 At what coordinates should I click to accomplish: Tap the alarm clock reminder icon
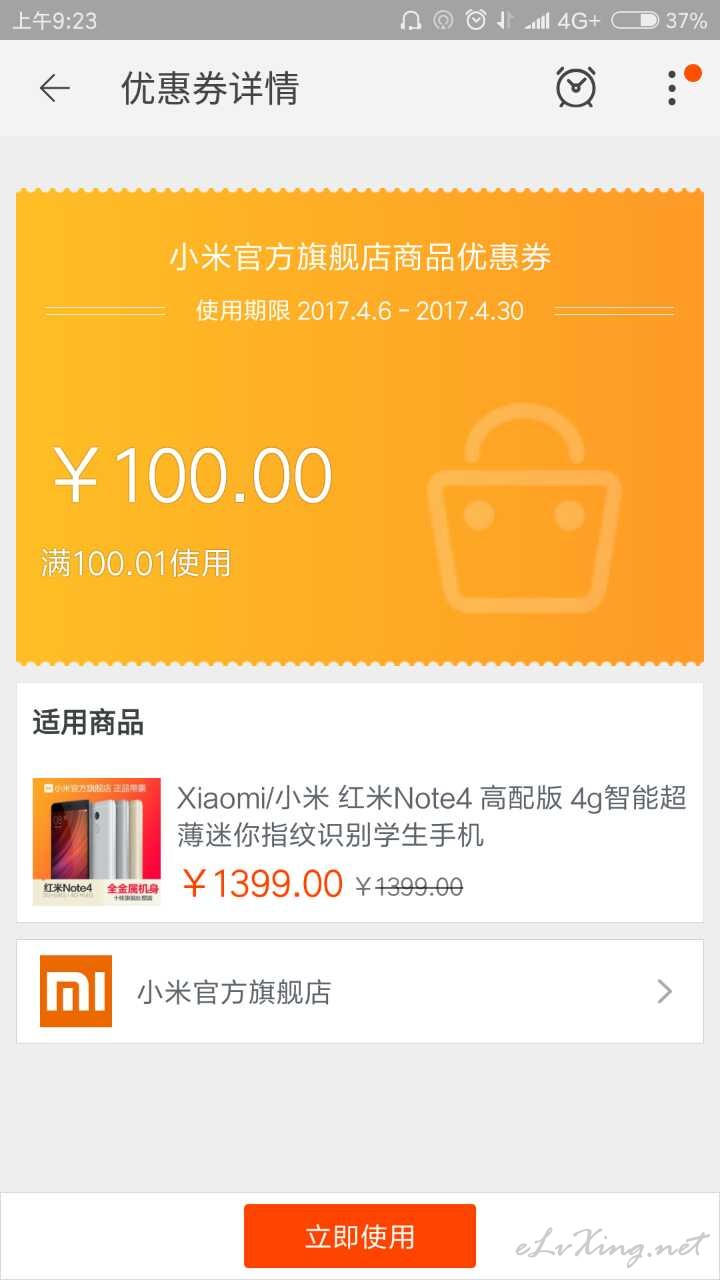click(x=576, y=88)
